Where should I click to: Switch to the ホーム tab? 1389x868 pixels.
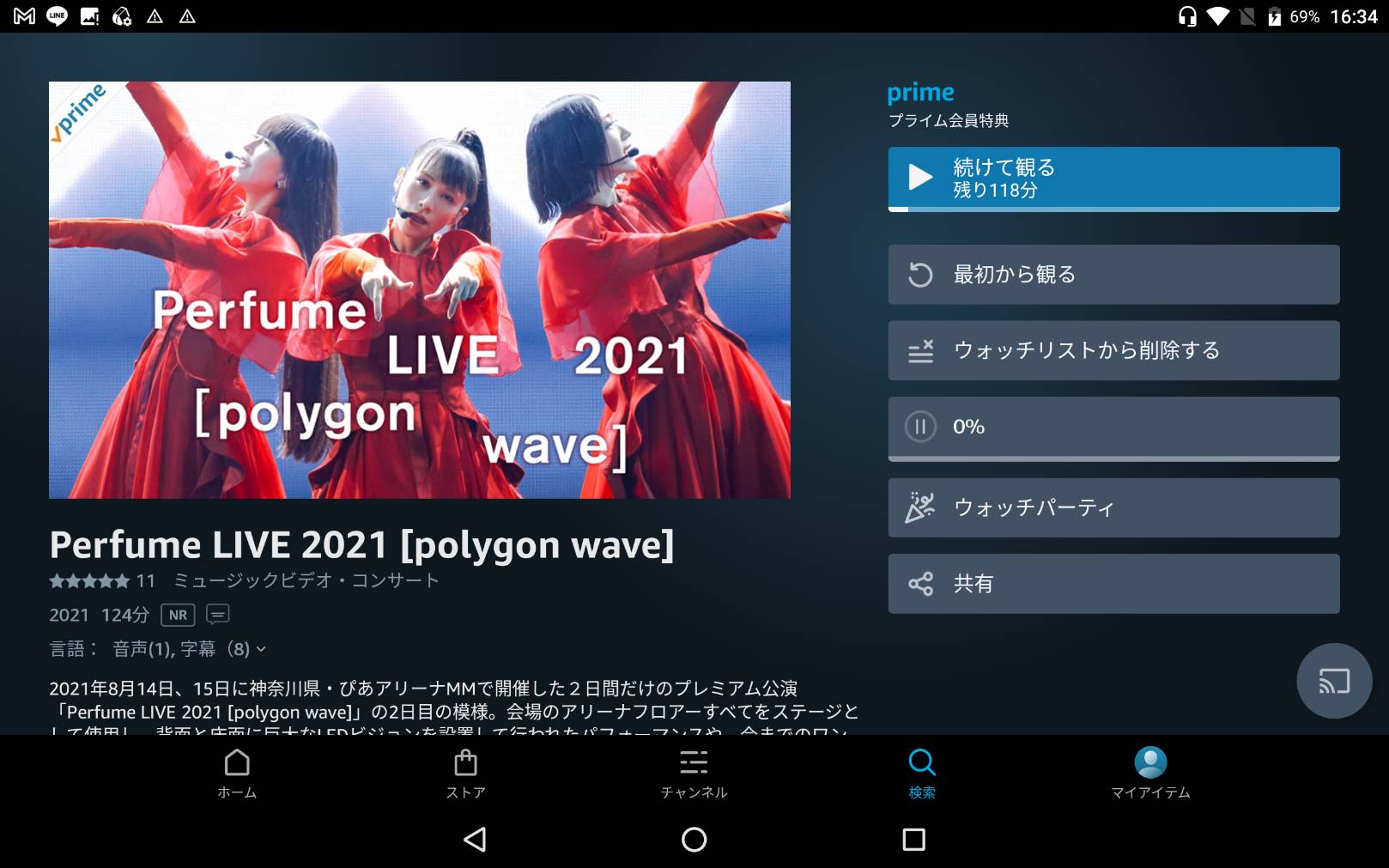(237, 773)
